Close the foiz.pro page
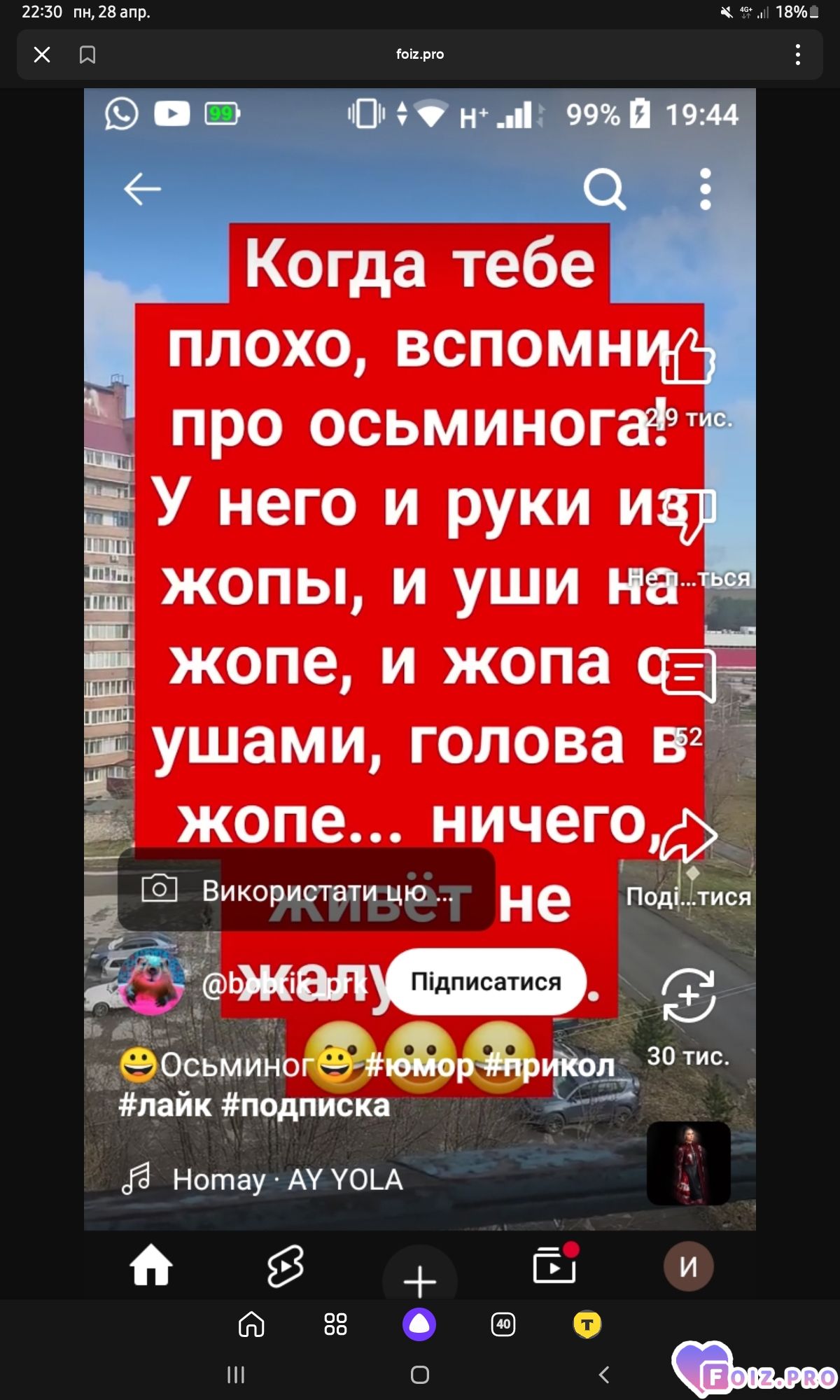Screen dimensions: 840x1400 pos(42,55)
